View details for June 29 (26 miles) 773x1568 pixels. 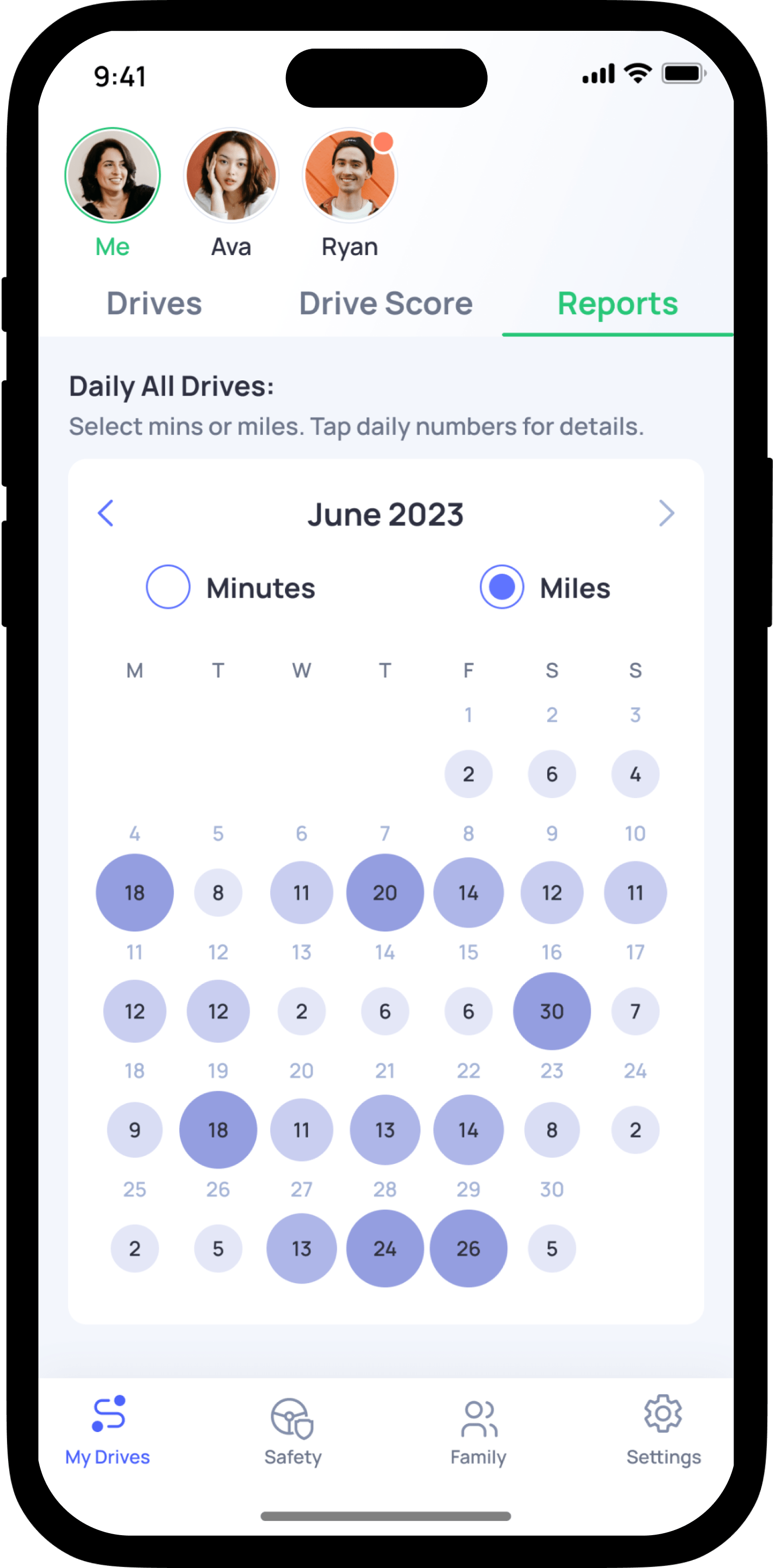(x=468, y=1248)
